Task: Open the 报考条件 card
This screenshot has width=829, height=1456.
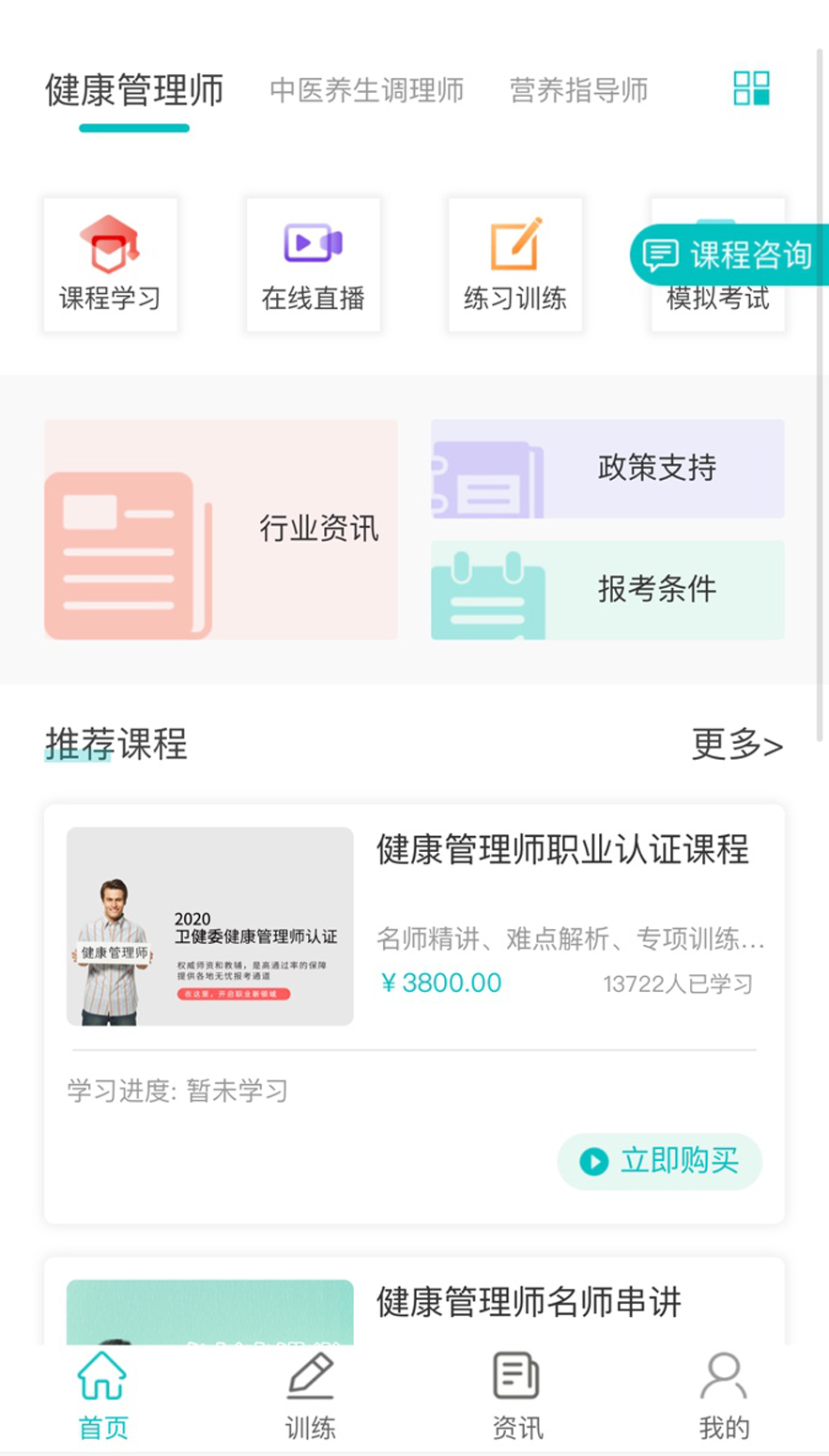Action: pos(607,589)
